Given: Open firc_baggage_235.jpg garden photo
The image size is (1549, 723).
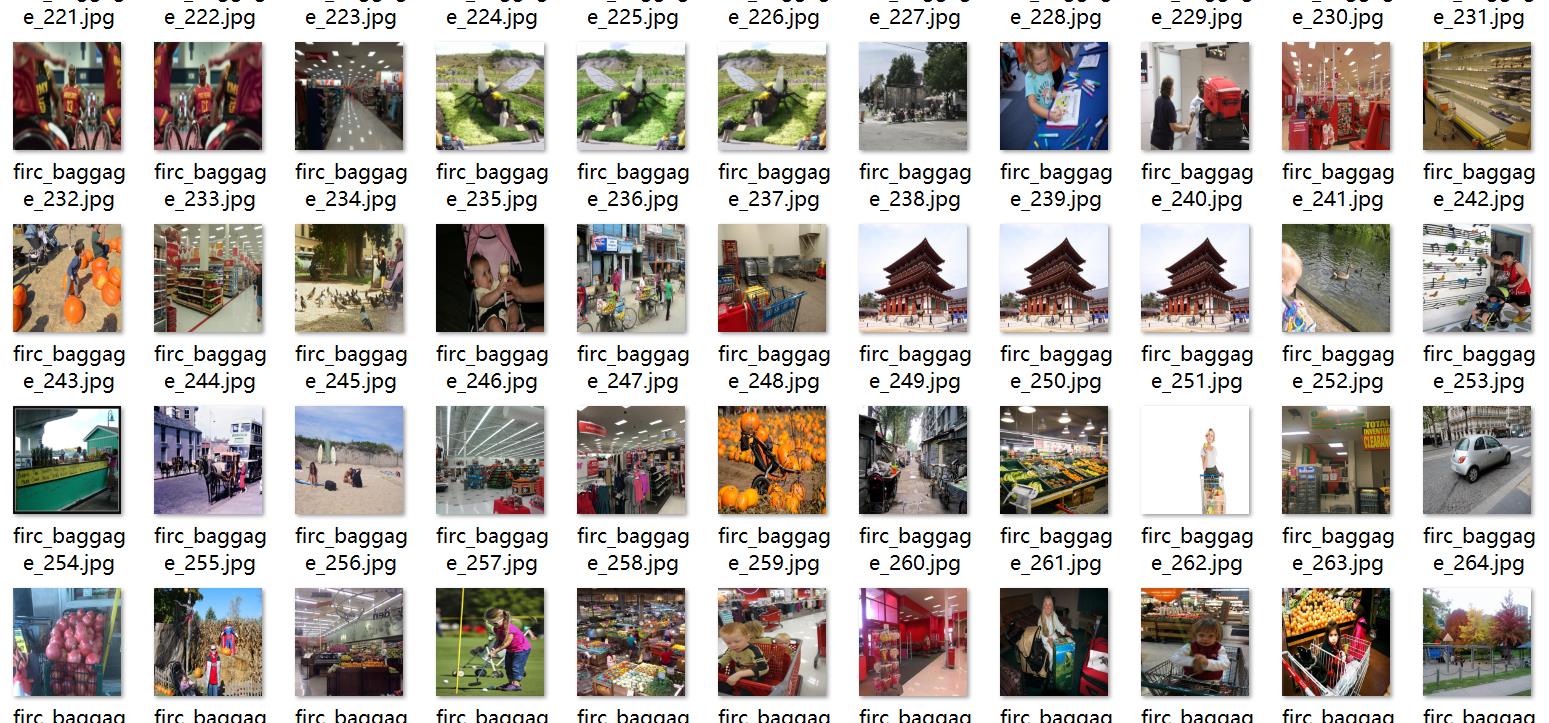Looking at the screenshot, I should coord(490,96).
